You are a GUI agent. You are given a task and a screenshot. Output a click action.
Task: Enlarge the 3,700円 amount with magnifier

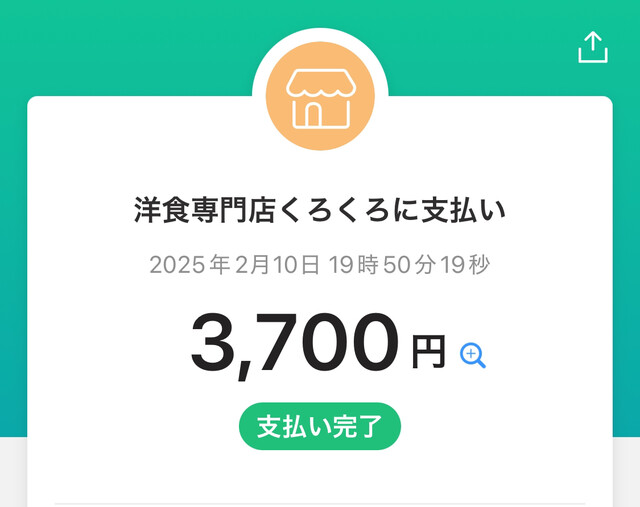pos(473,354)
